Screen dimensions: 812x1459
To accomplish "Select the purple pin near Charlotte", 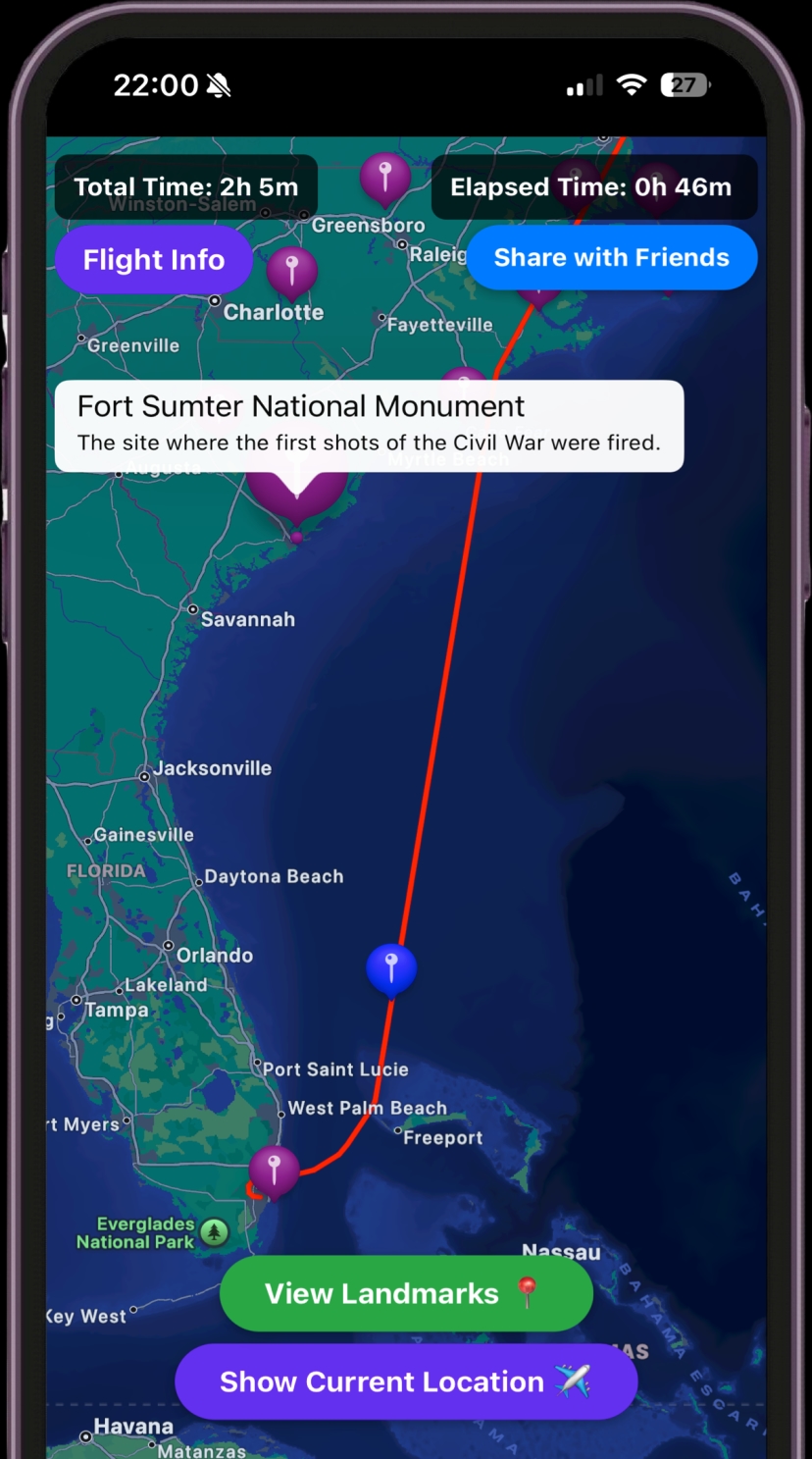I will coord(291,270).
